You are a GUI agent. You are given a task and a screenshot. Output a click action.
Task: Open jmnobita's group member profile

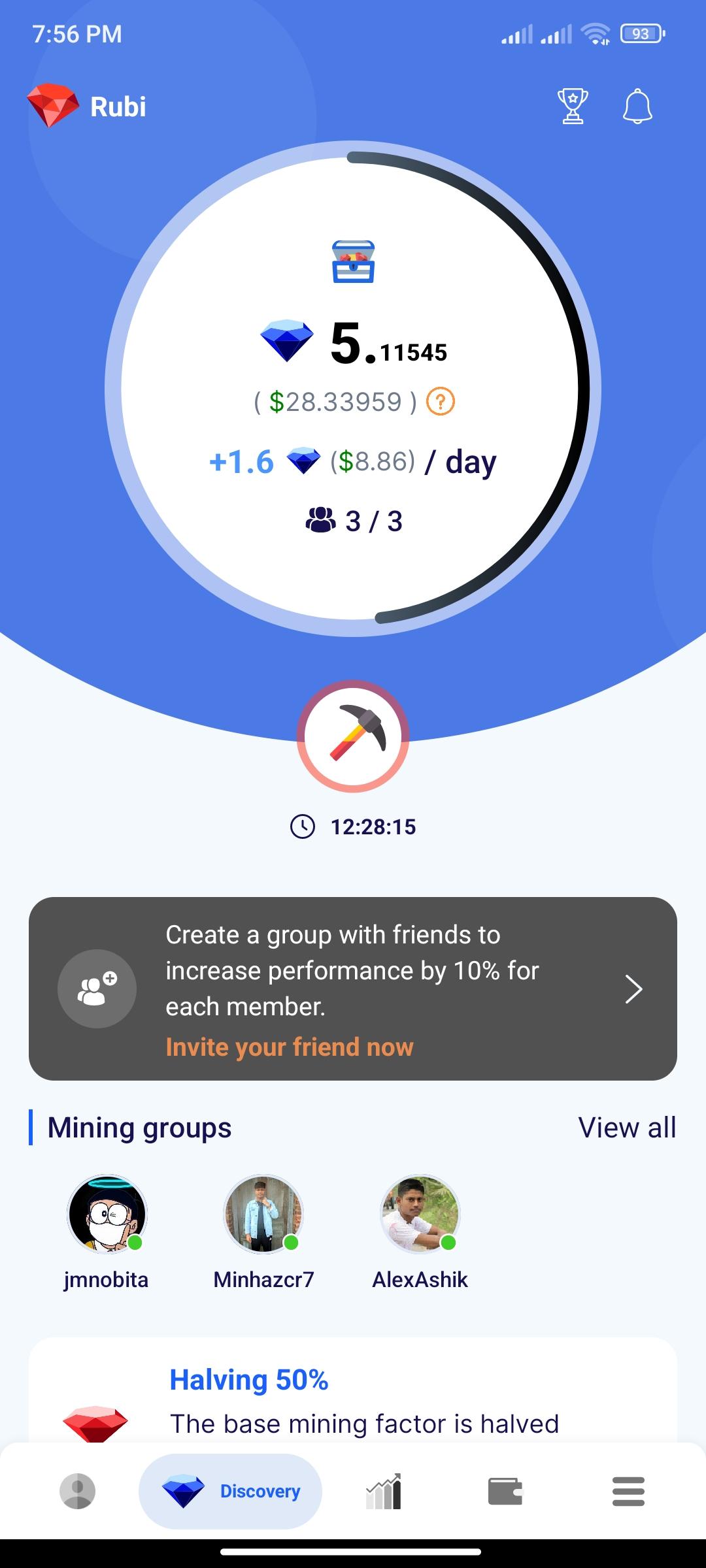[107, 1214]
